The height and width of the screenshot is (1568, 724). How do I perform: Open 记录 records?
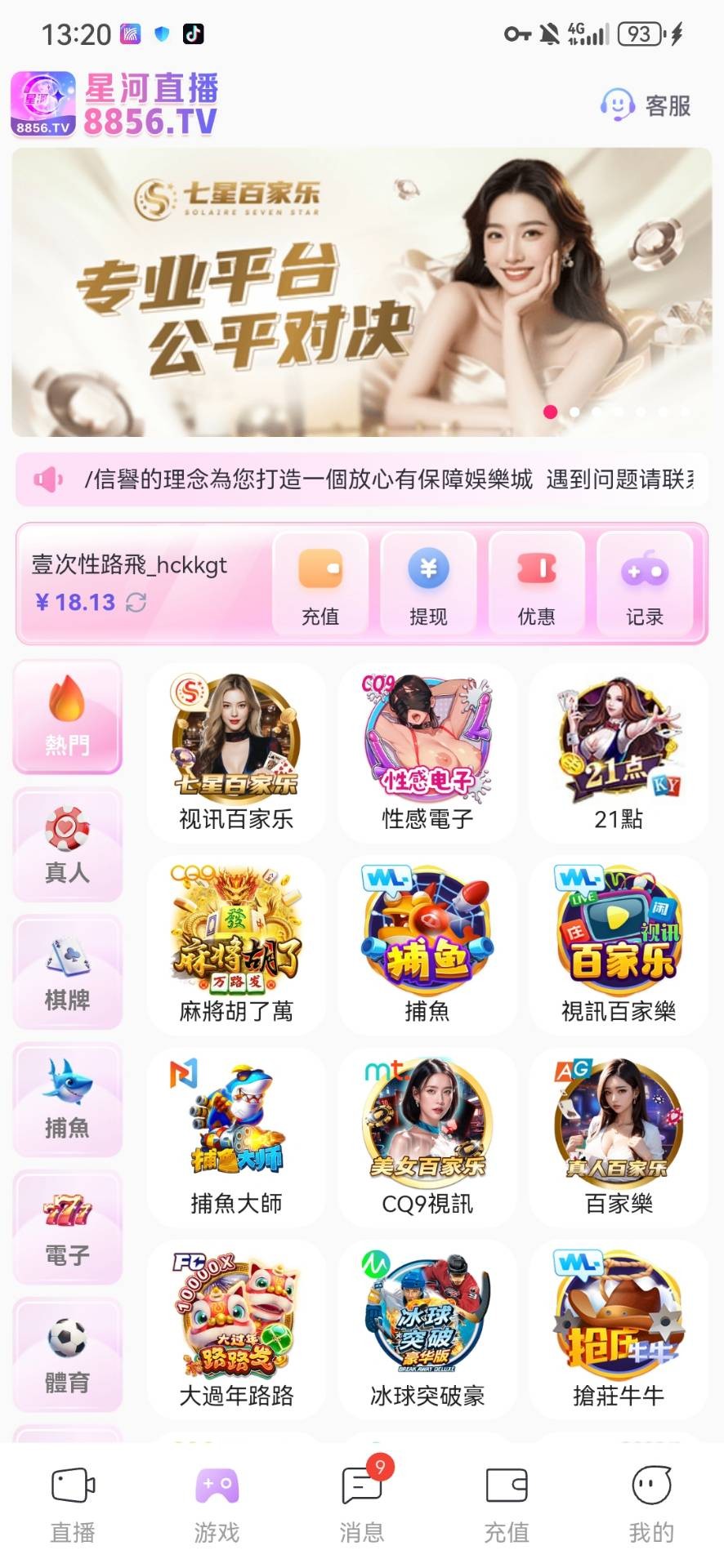pos(645,582)
